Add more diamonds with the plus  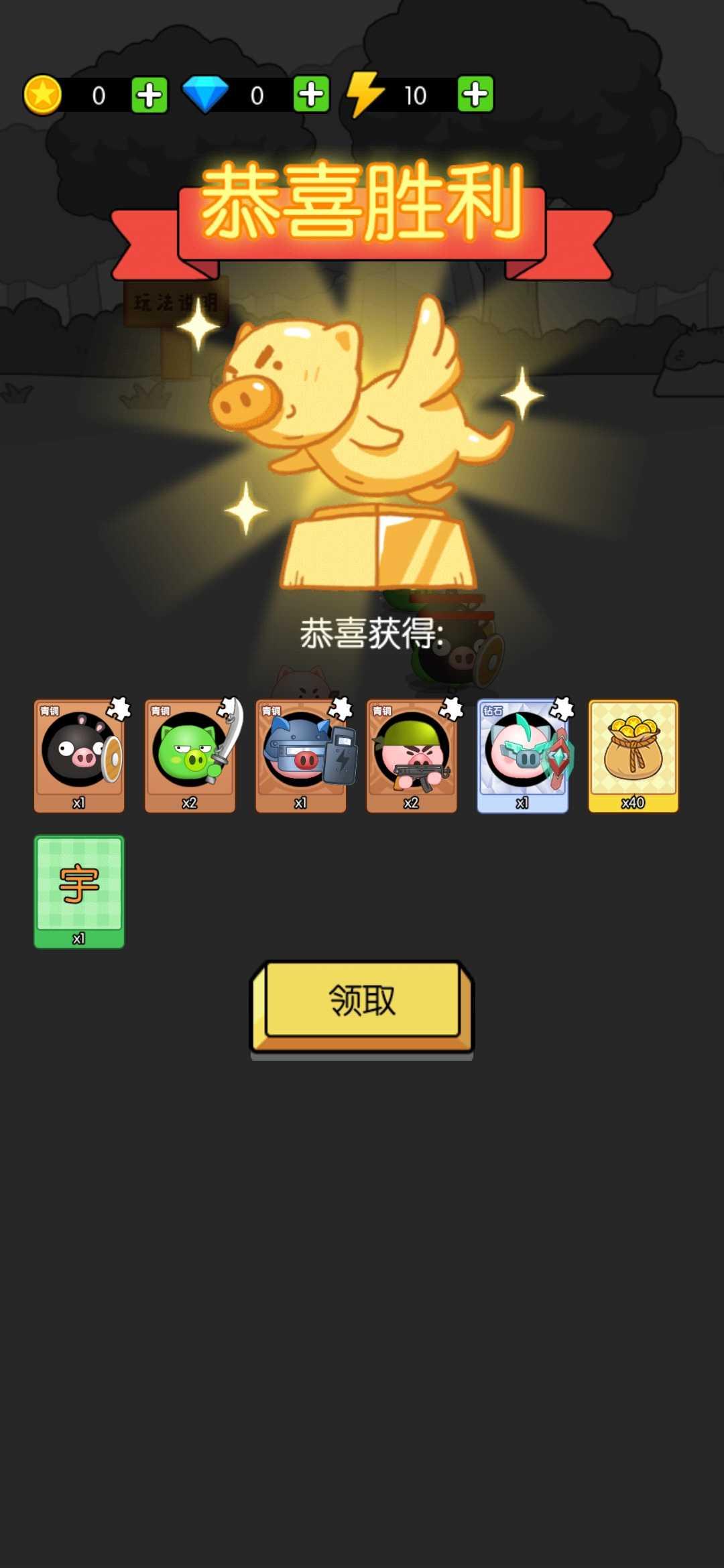point(311,94)
